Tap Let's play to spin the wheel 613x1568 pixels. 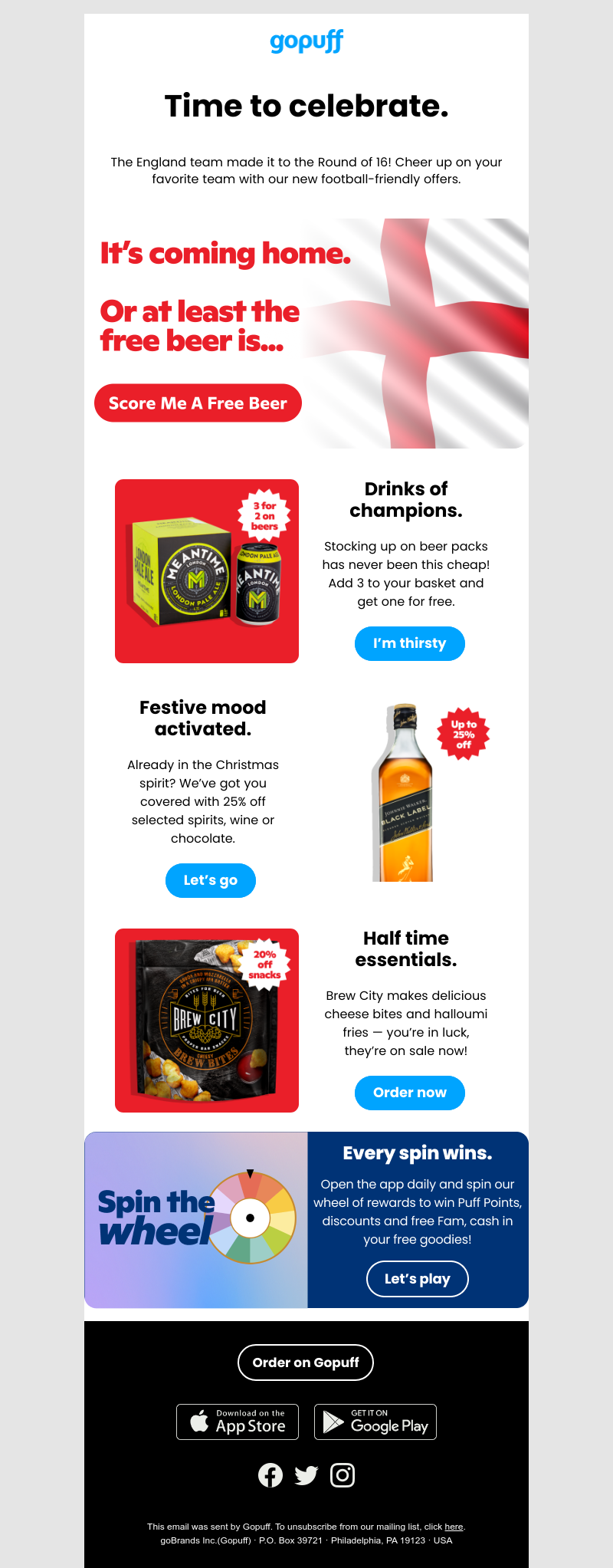coord(417,1279)
